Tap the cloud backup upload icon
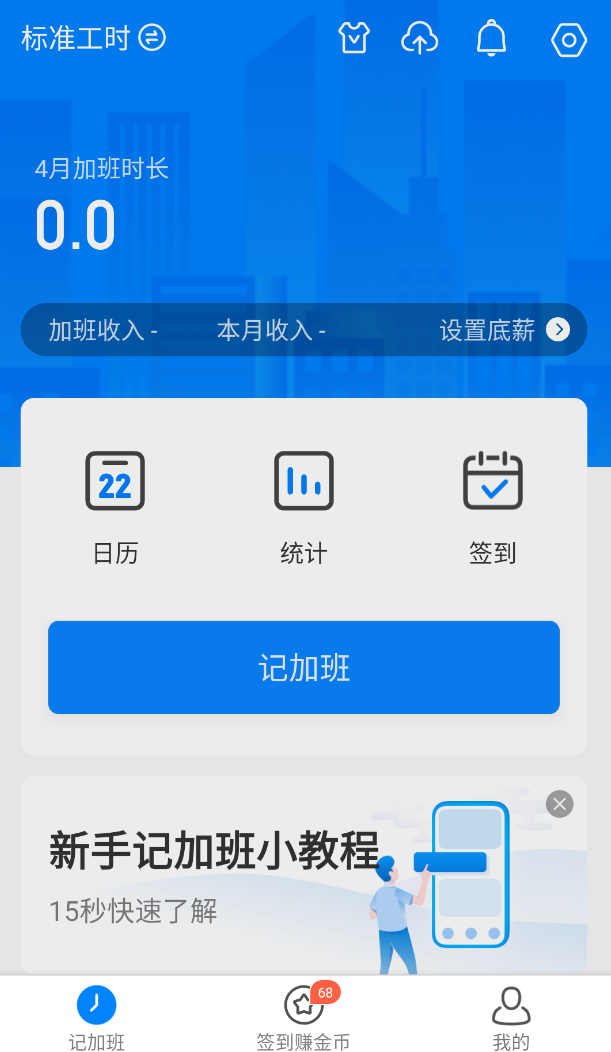This screenshot has width=611, height=1052. [420, 39]
